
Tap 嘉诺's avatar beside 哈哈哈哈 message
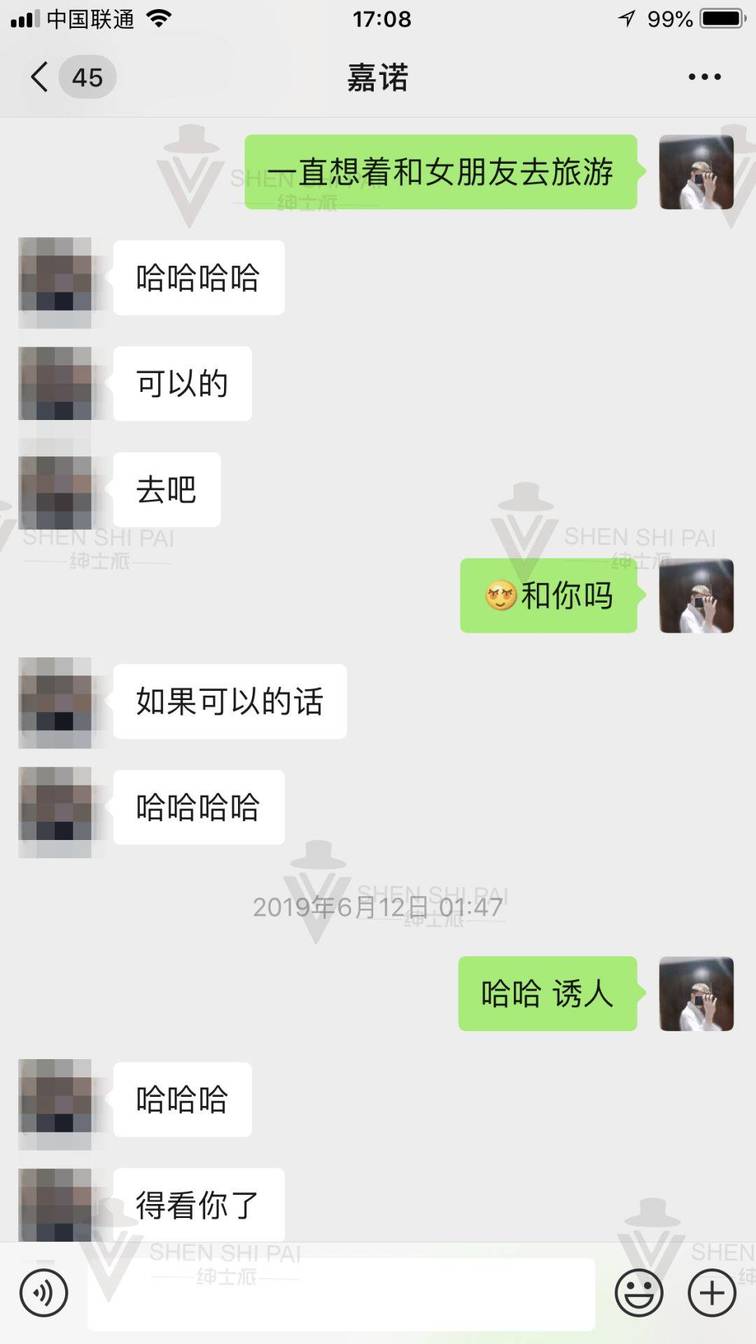click(x=57, y=277)
